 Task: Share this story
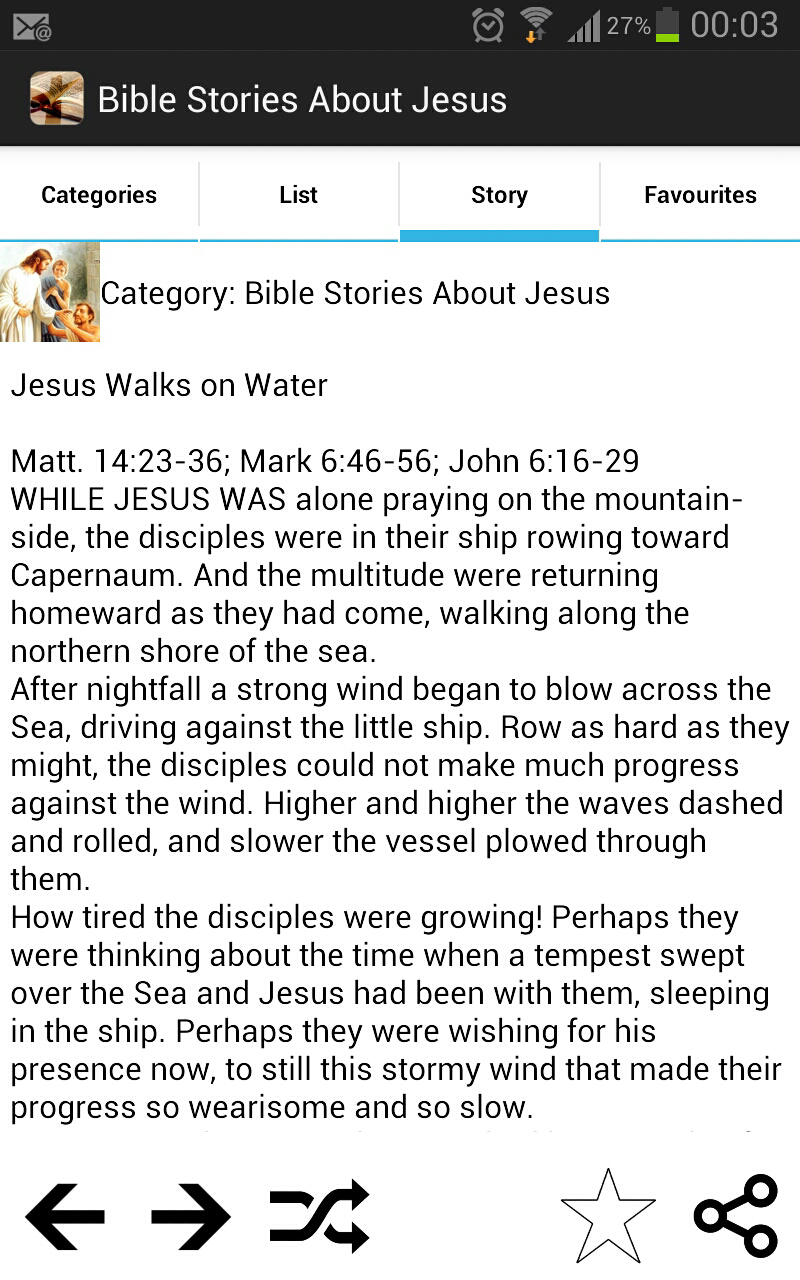736,1216
